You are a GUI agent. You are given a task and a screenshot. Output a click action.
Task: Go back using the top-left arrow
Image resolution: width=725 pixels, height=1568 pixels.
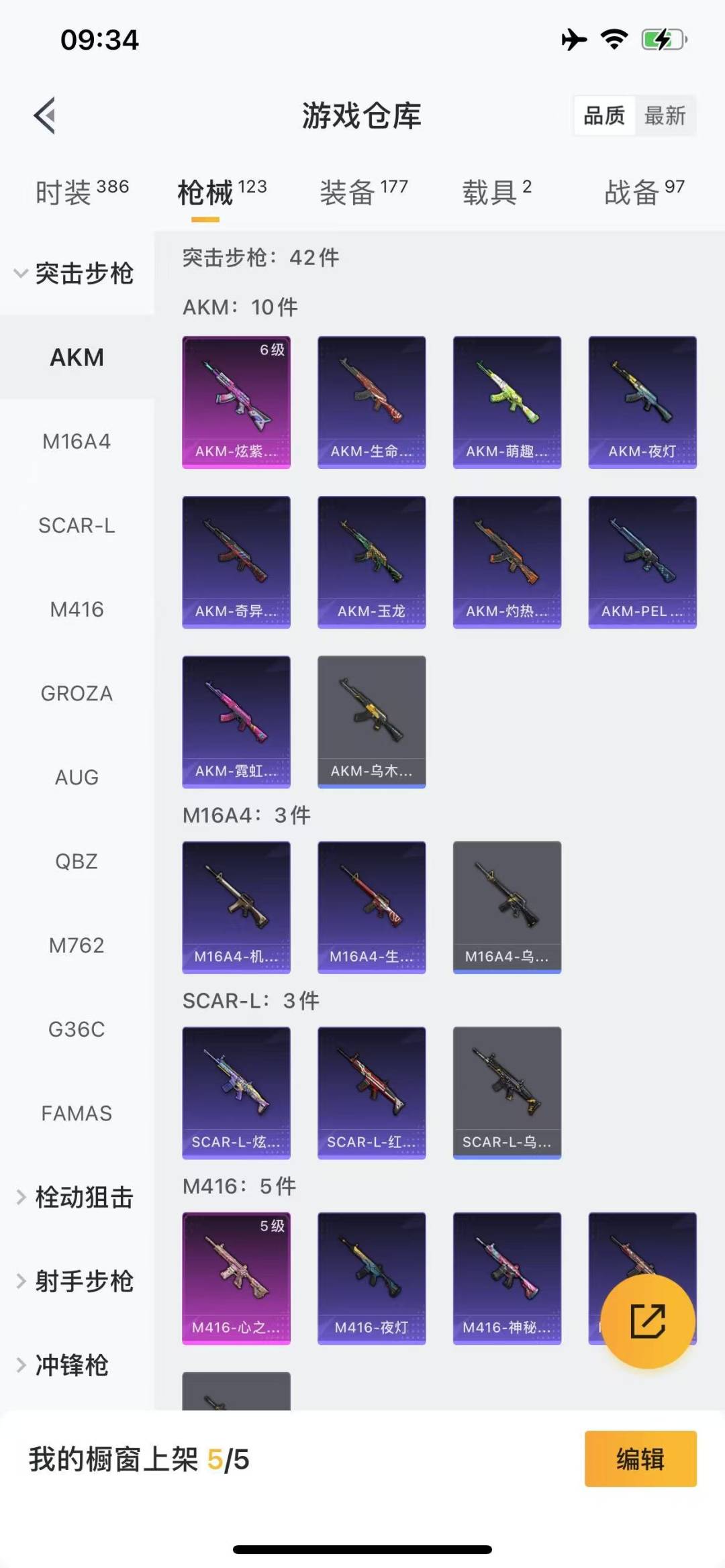[x=45, y=116]
